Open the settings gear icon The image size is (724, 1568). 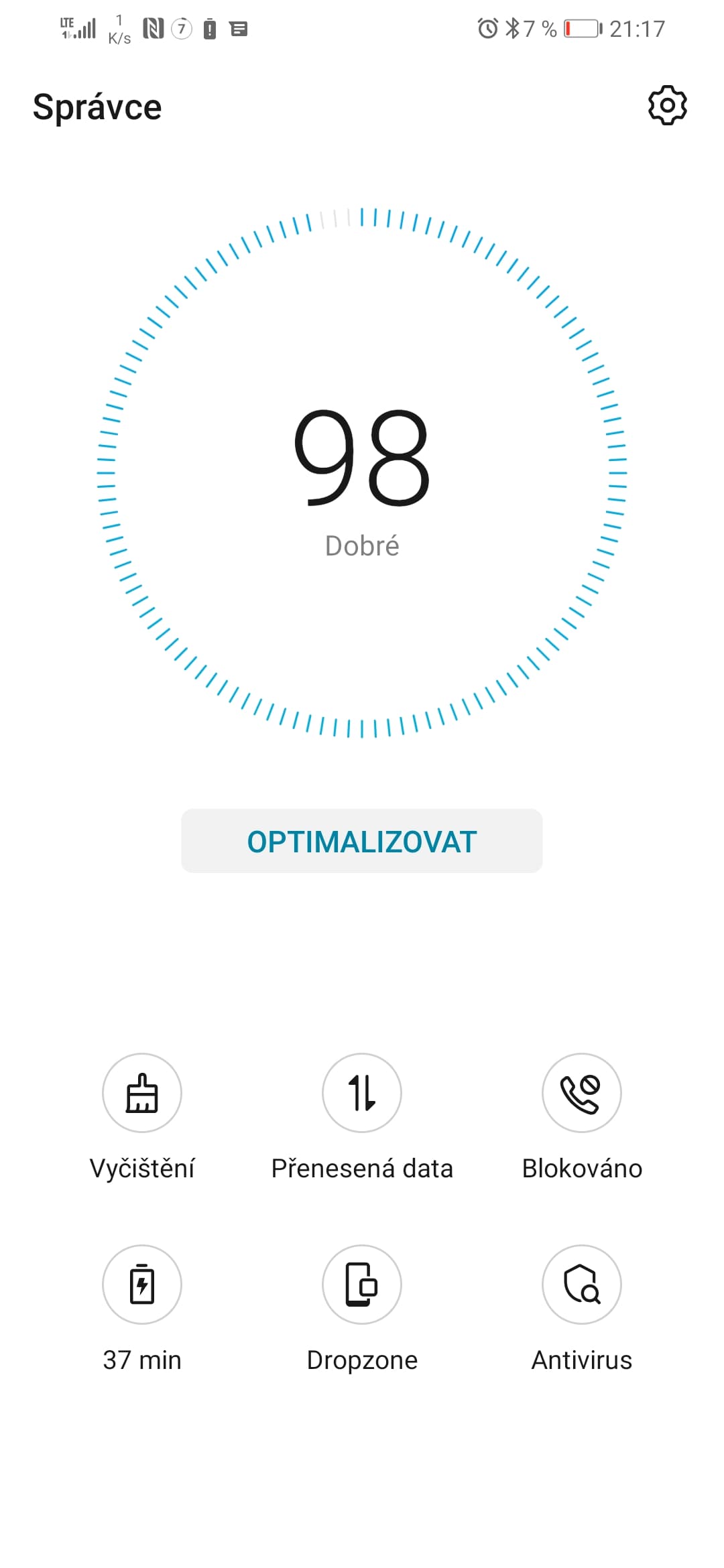point(667,105)
